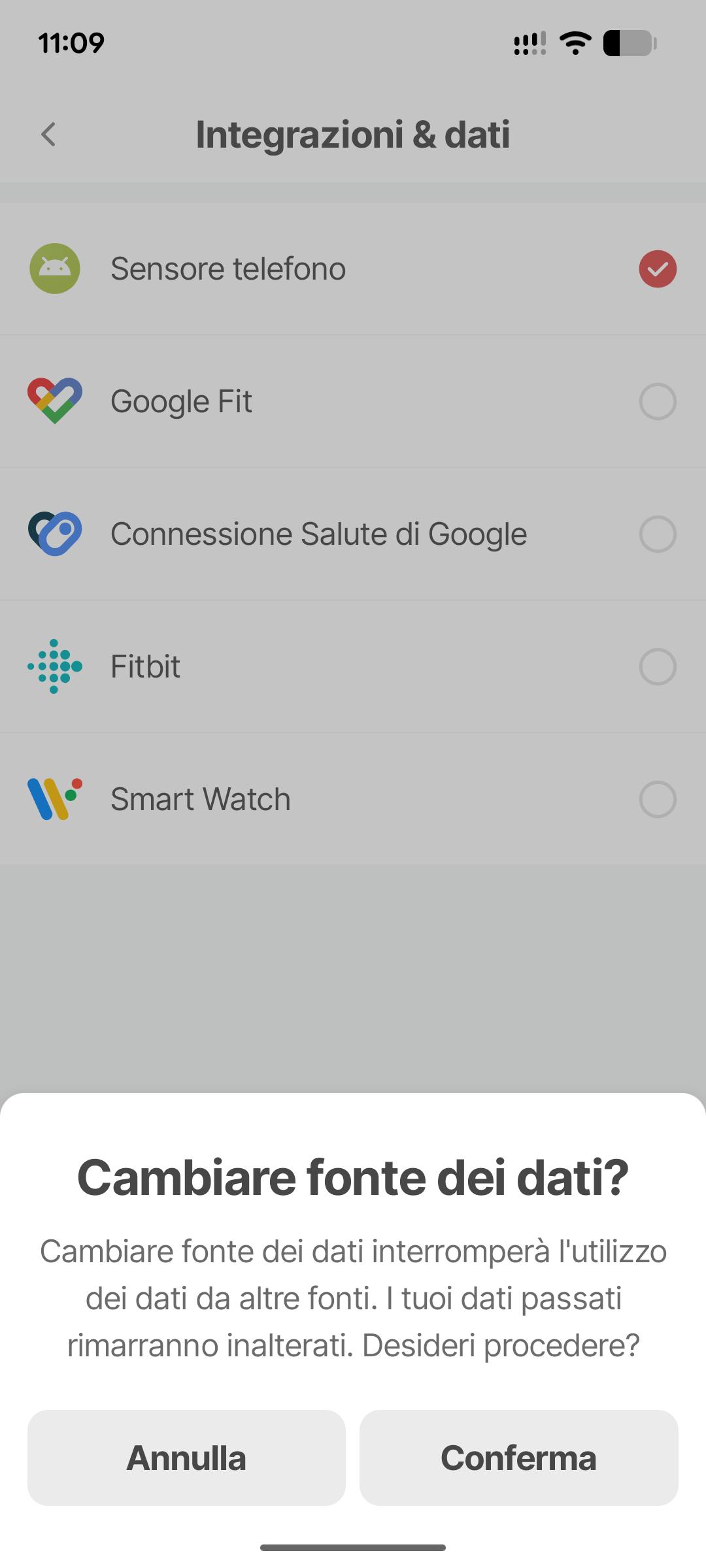This screenshot has width=706, height=1568.
Task: Go back using the header arrow
Action: coord(48,135)
